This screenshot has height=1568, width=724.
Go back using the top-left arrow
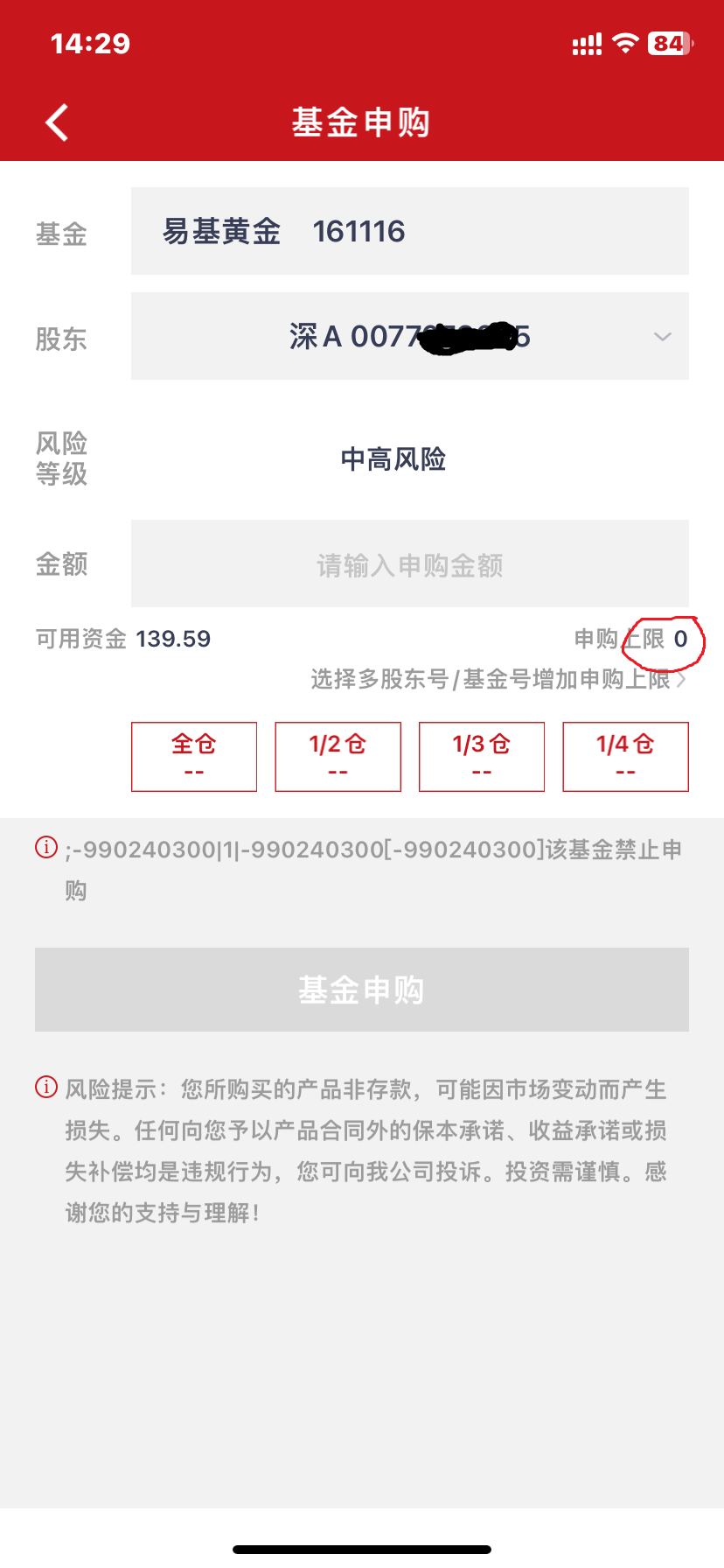point(57,122)
